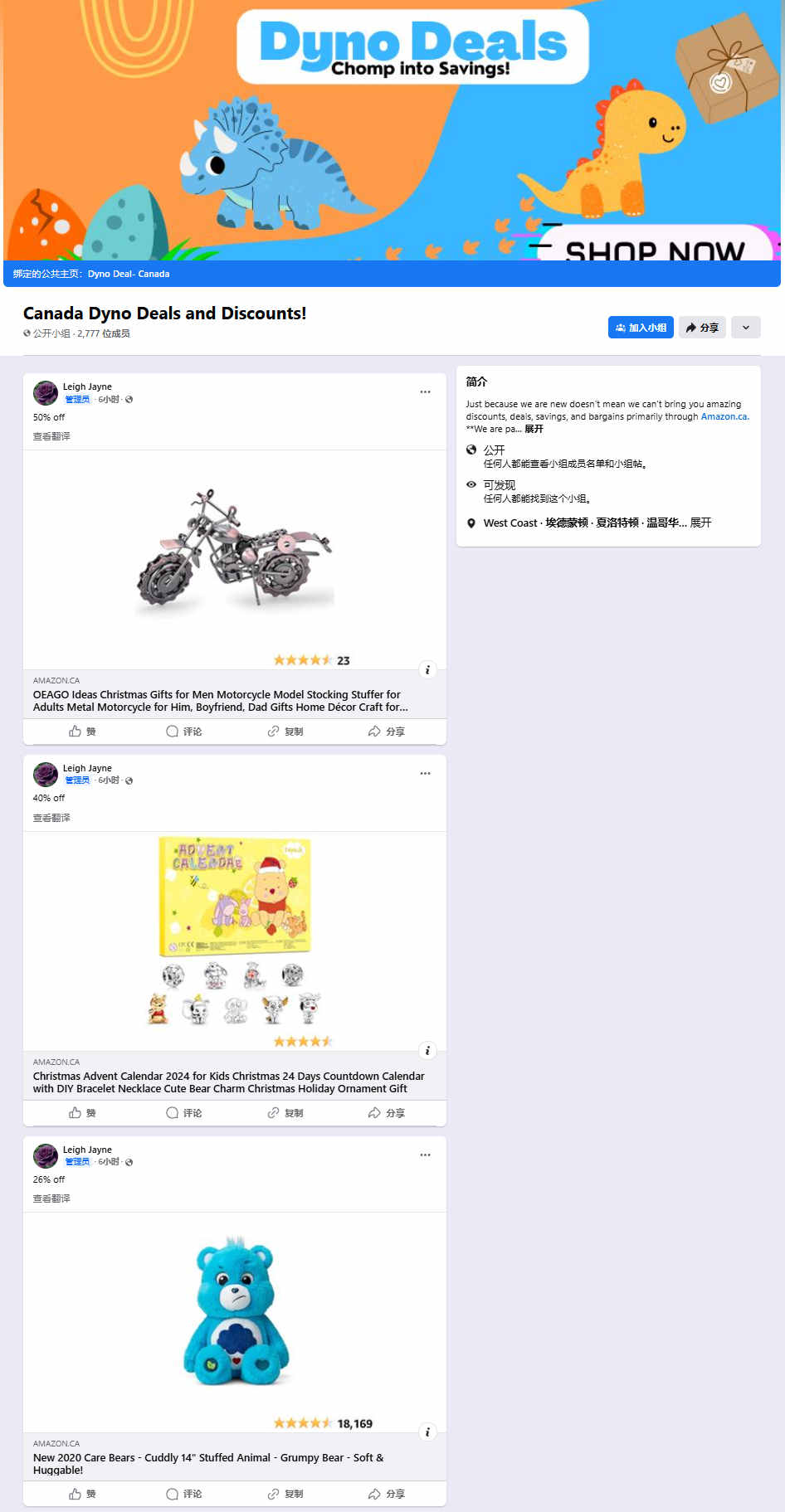Screen dimensions: 785x1512
Task: Comment on the Care Bears post
Action: pyautogui.click(x=184, y=1494)
